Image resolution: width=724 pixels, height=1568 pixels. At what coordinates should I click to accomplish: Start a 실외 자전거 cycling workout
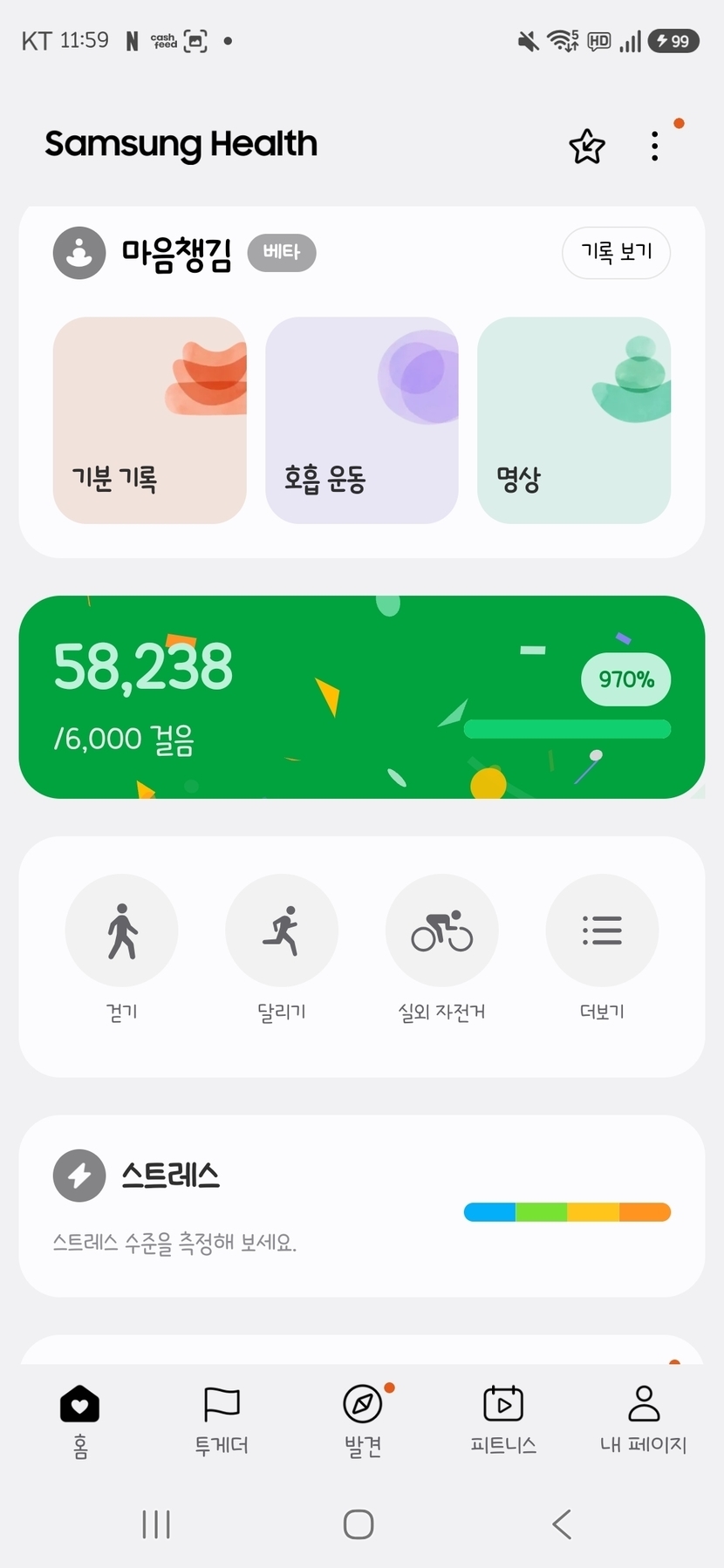pos(441,931)
